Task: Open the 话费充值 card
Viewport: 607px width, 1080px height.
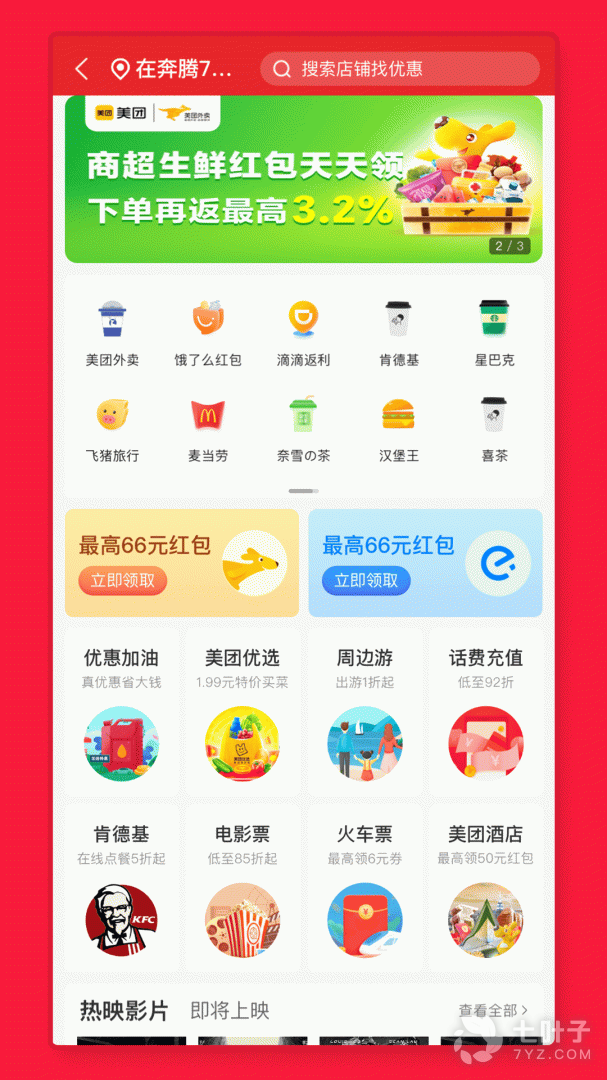Action: pyautogui.click(x=486, y=710)
